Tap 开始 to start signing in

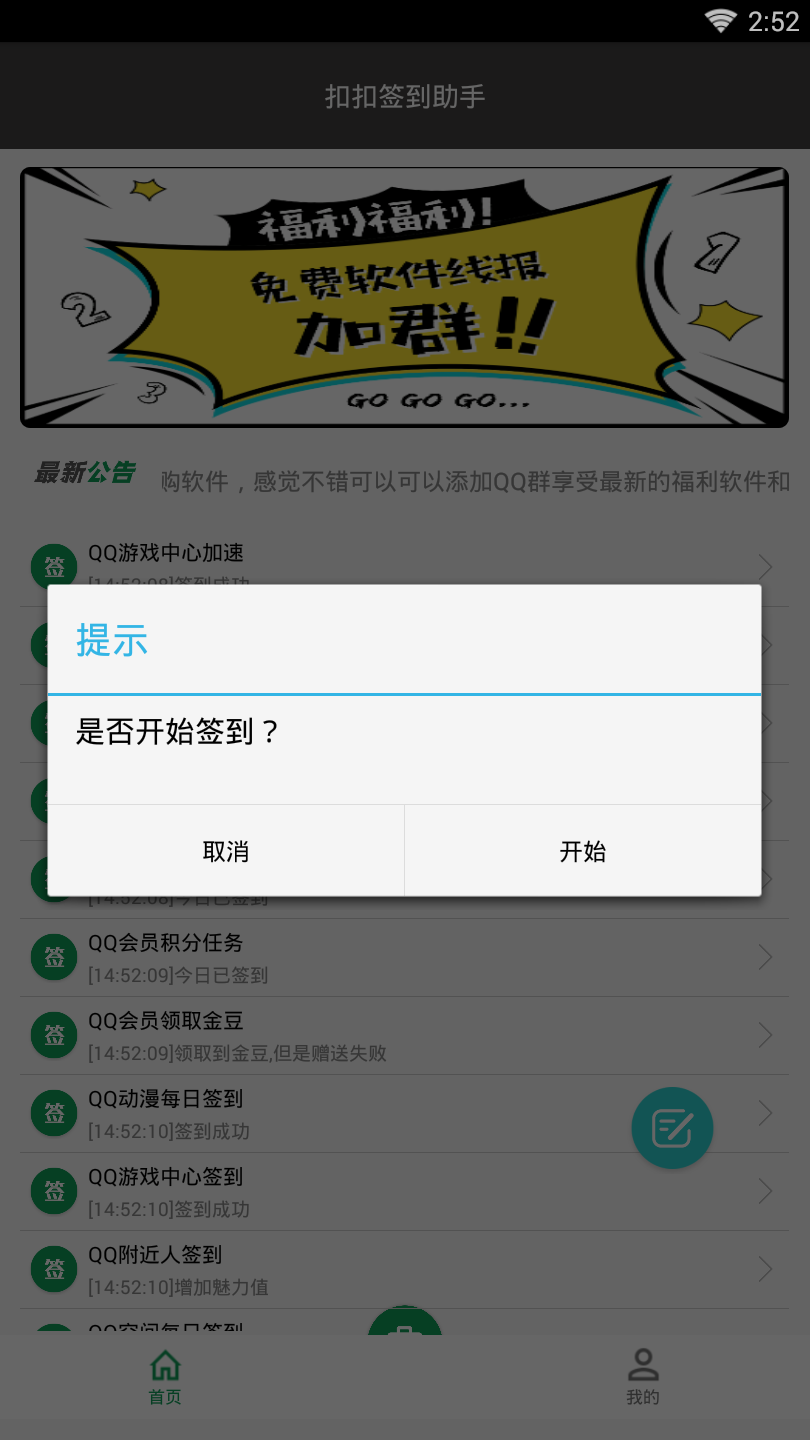(x=582, y=851)
